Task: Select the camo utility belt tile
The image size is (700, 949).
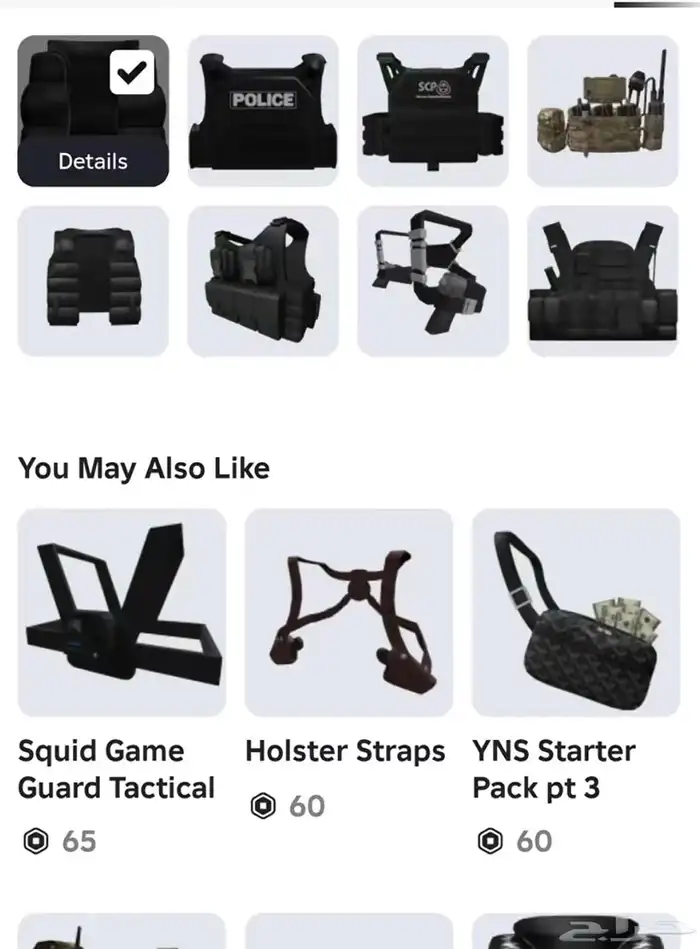Action: pos(603,111)
